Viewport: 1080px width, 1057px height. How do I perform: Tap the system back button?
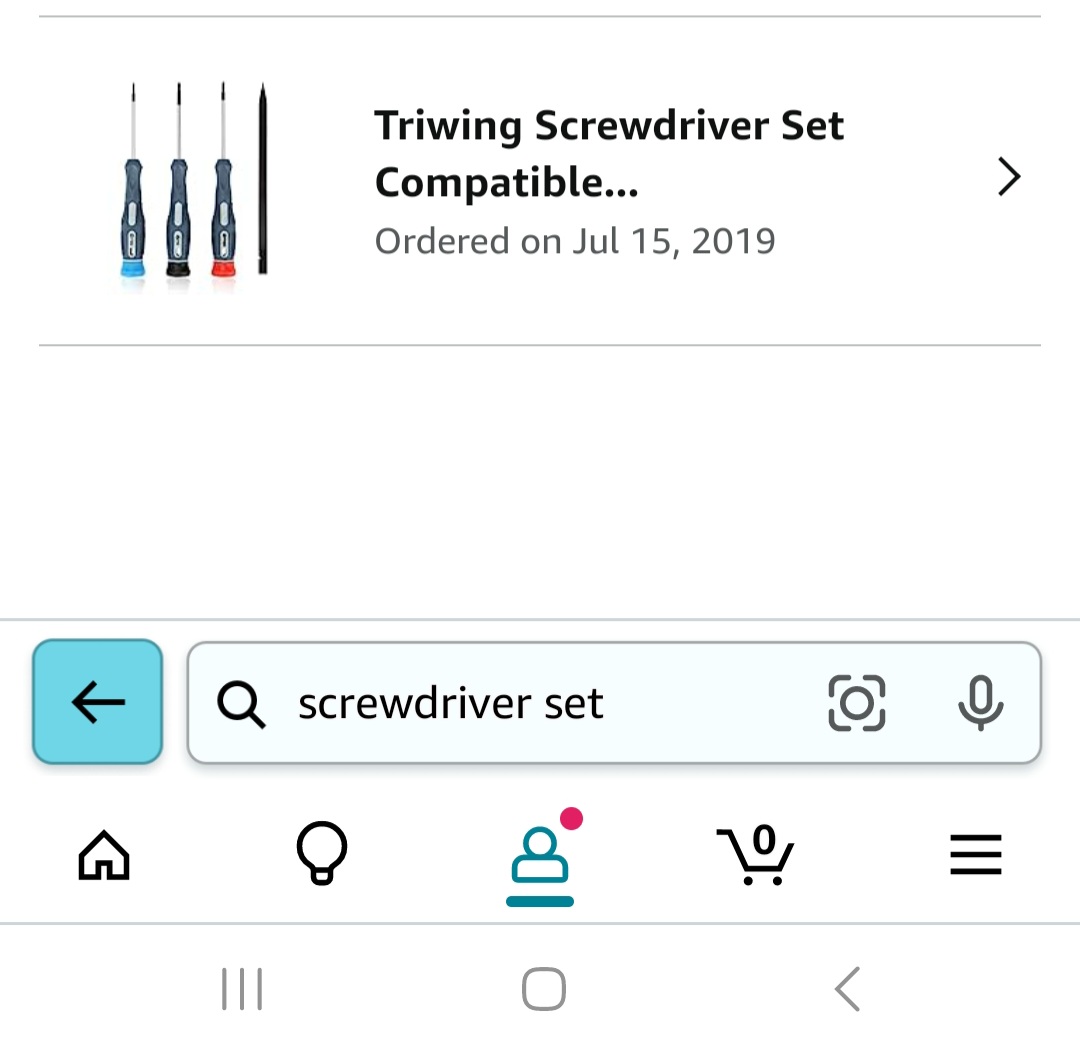coord(847,989)
